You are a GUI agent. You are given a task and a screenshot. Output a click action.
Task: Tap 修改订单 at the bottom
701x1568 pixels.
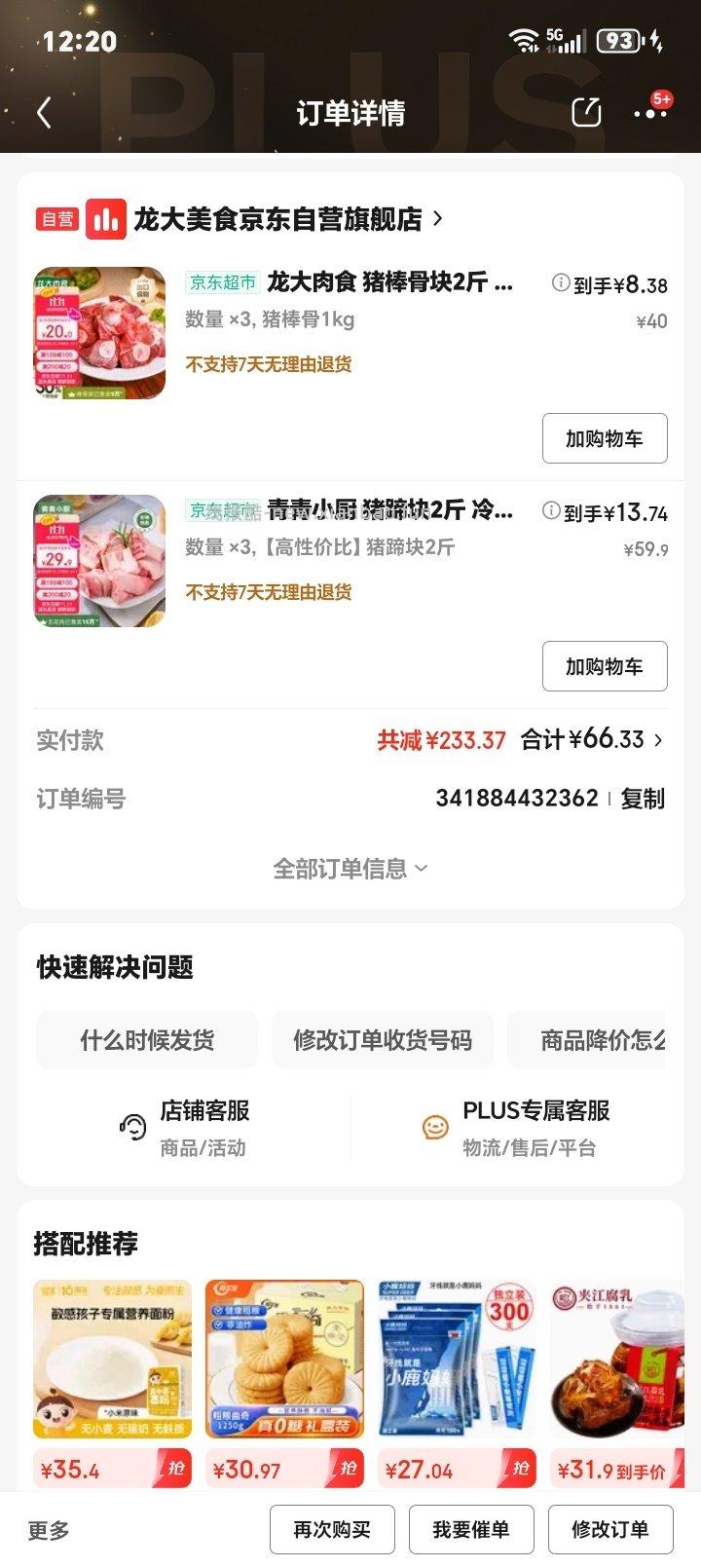click(x=611, y=1529)
